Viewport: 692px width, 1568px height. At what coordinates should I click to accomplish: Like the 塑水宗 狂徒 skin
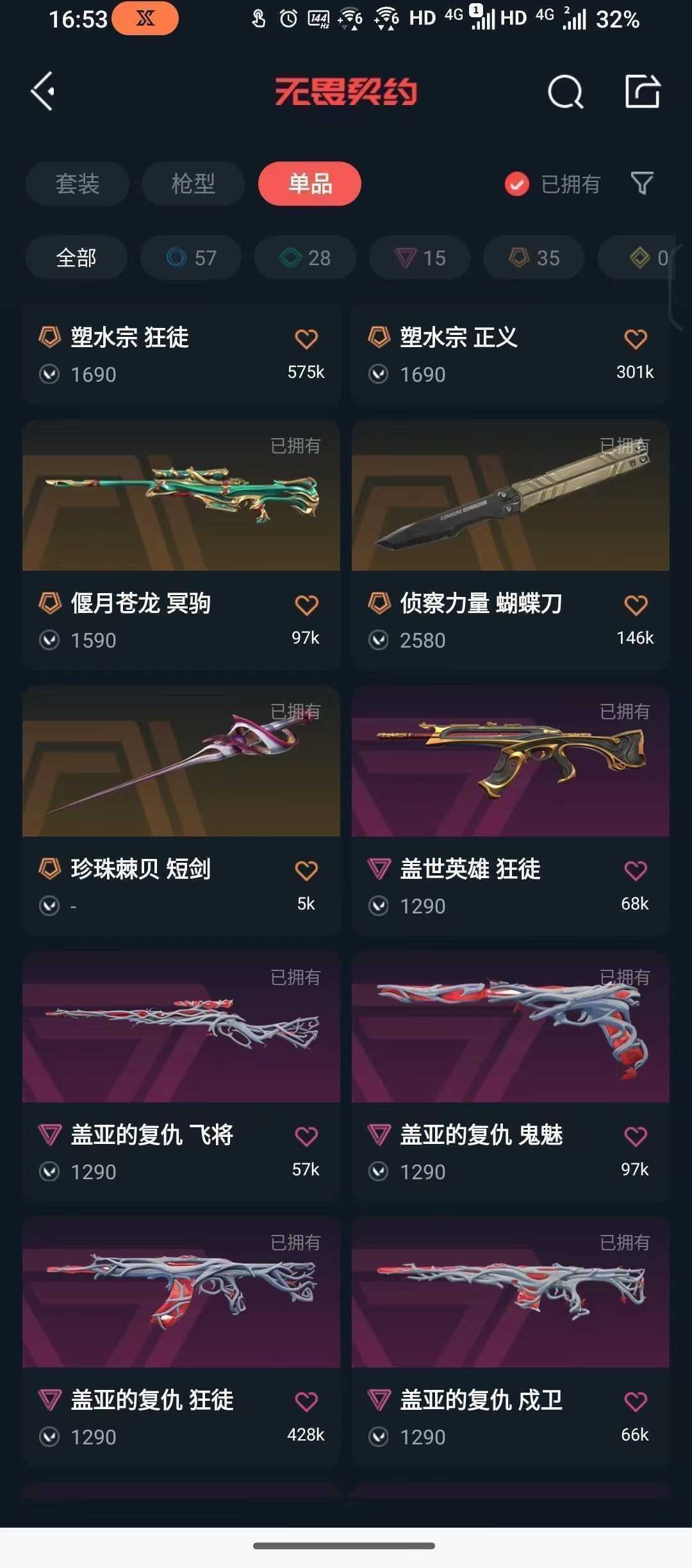pyautogui.click(x=306, y=339)
